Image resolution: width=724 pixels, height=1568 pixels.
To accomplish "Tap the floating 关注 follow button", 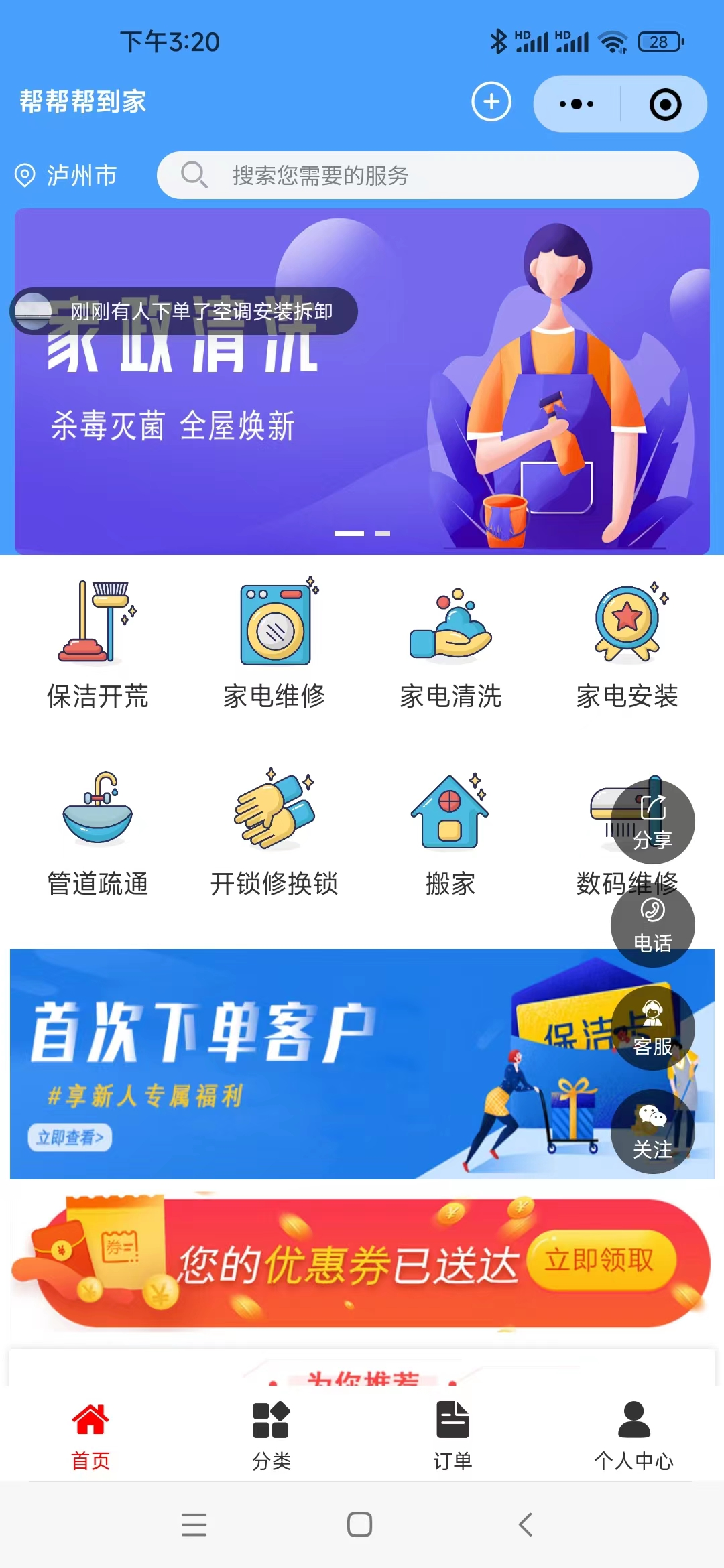I will point(652,1131).
